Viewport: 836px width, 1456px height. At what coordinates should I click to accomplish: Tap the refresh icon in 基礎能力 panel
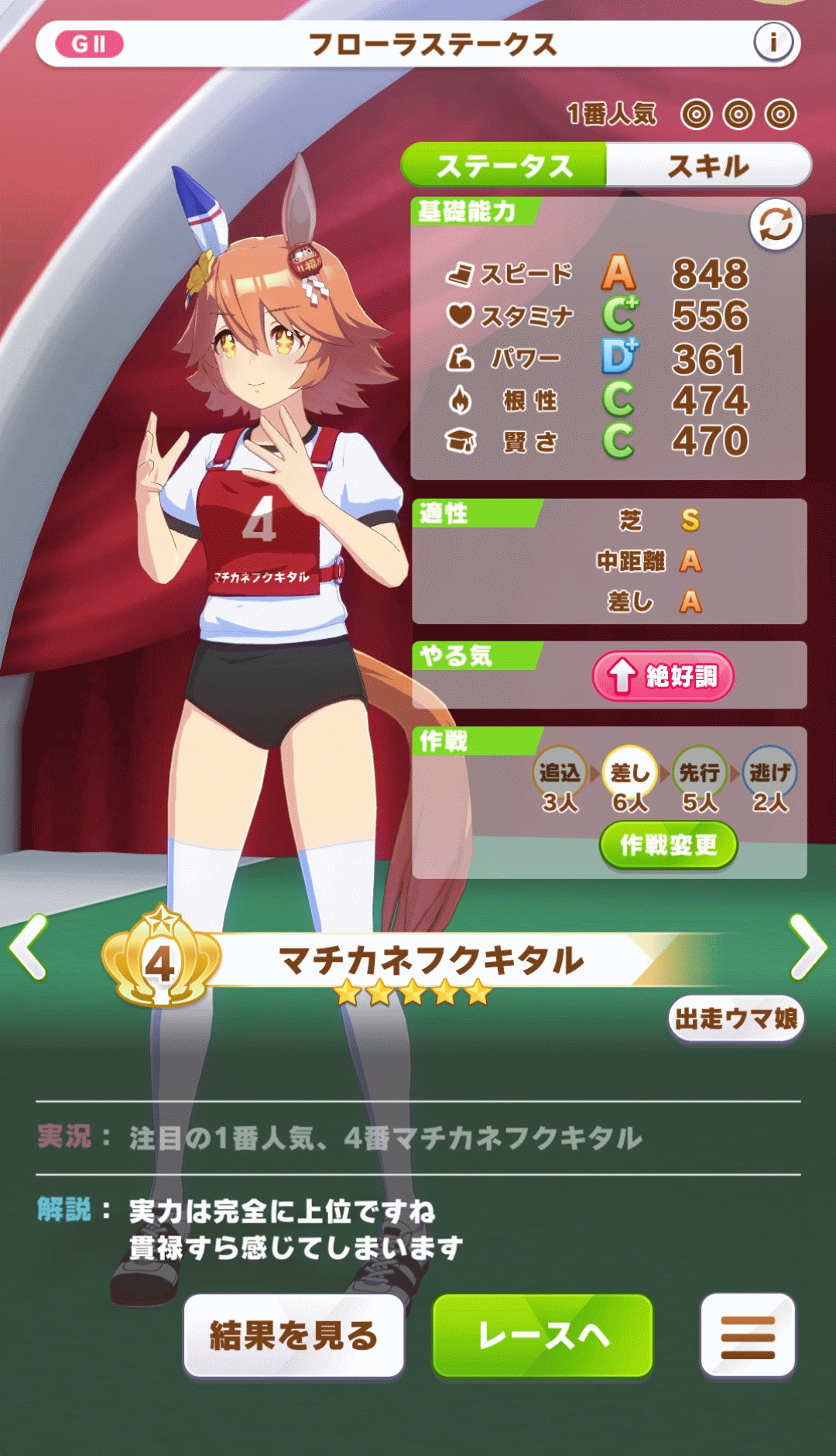776,225
